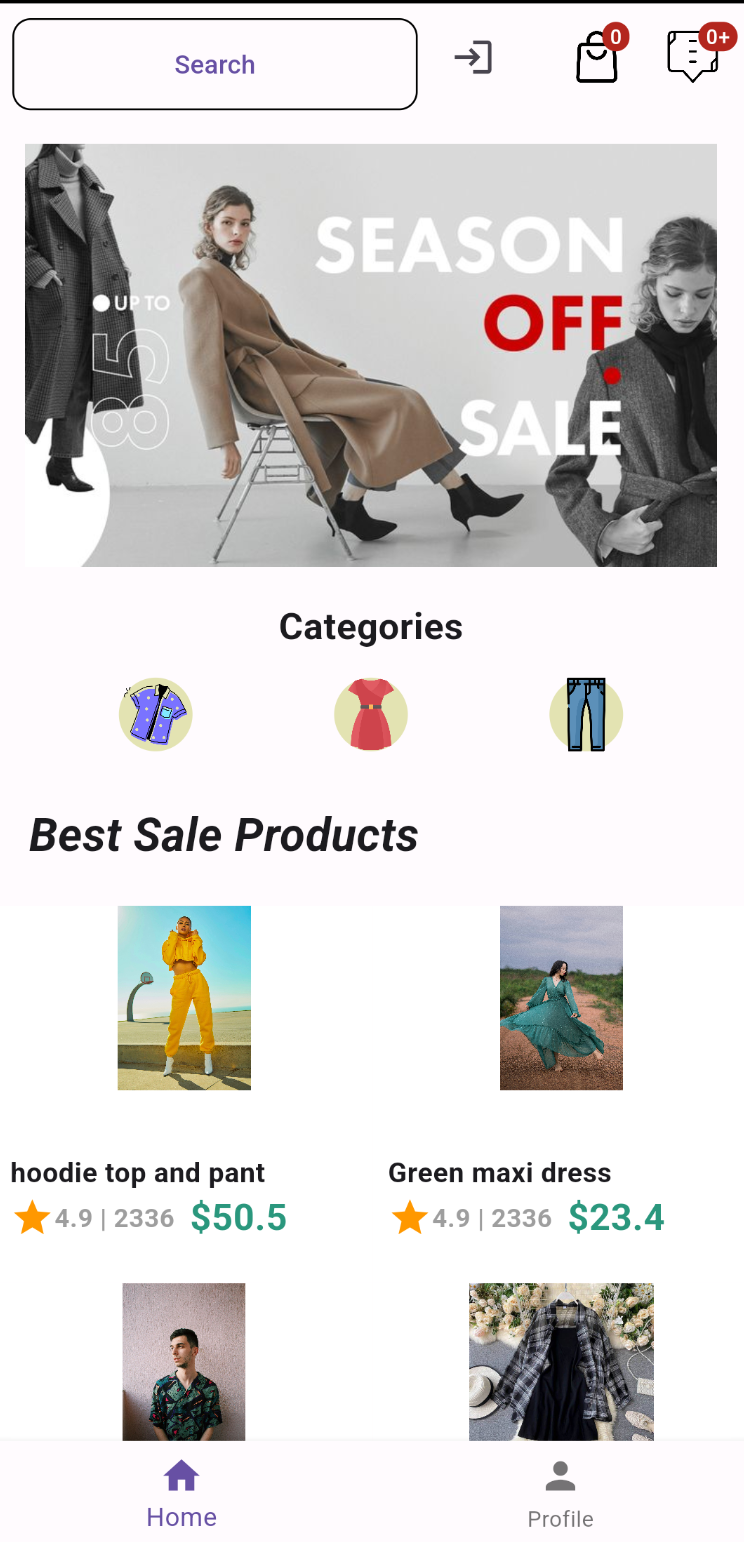This screenshot has height=1542, width=744.
Task: Open the Season Off Sale banner
Action: (x=371, y=355)
